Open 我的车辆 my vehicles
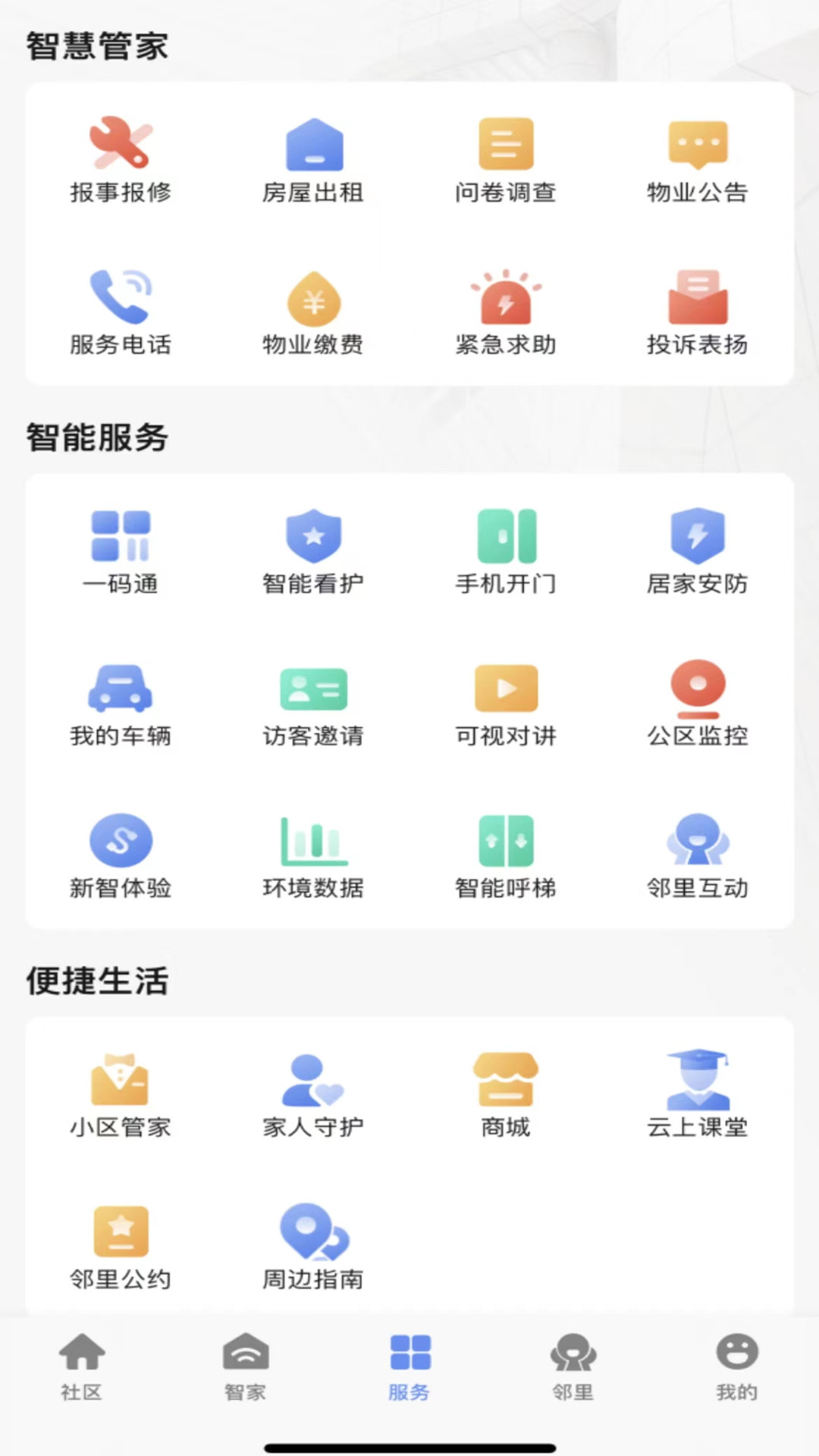 121,703
